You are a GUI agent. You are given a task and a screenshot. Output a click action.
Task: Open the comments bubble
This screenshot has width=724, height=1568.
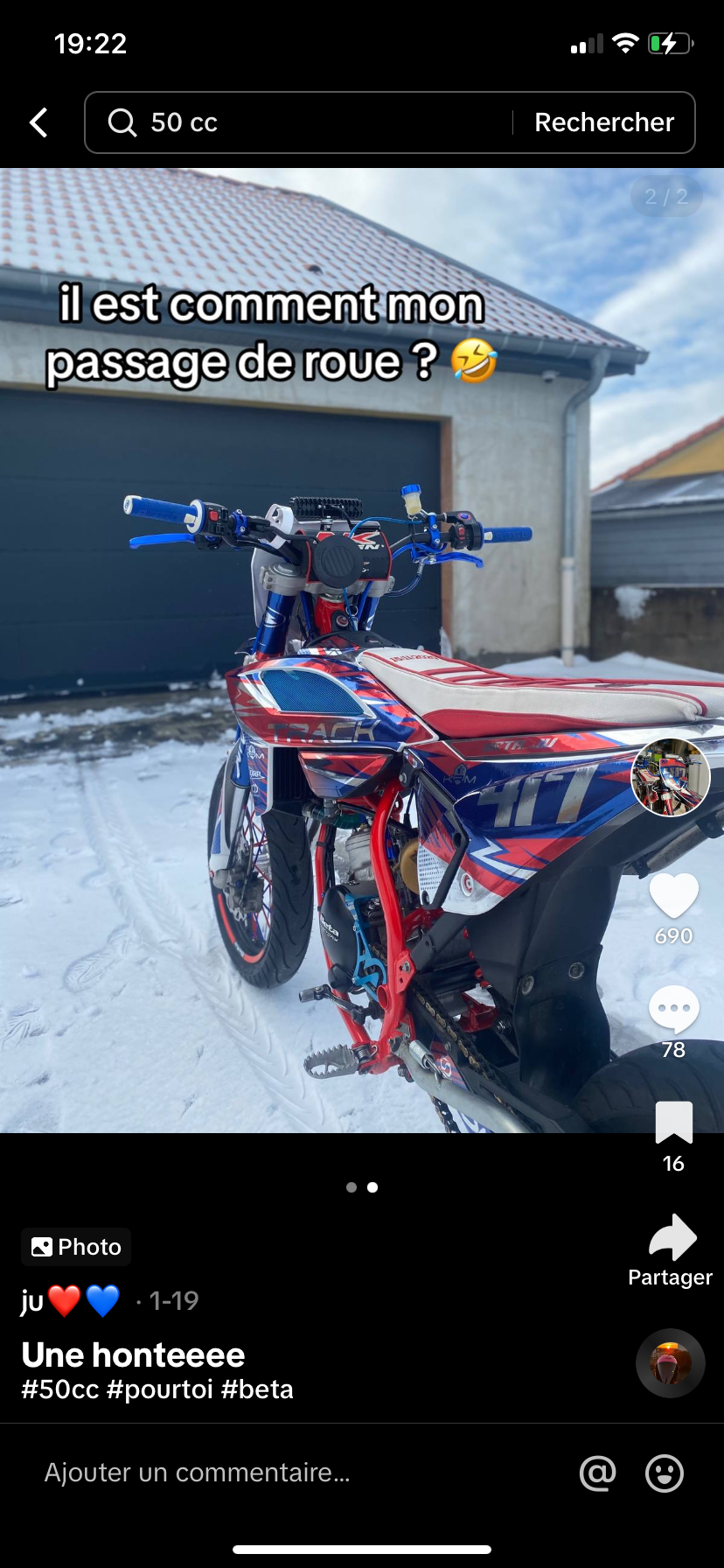[x=673, y=1009]
